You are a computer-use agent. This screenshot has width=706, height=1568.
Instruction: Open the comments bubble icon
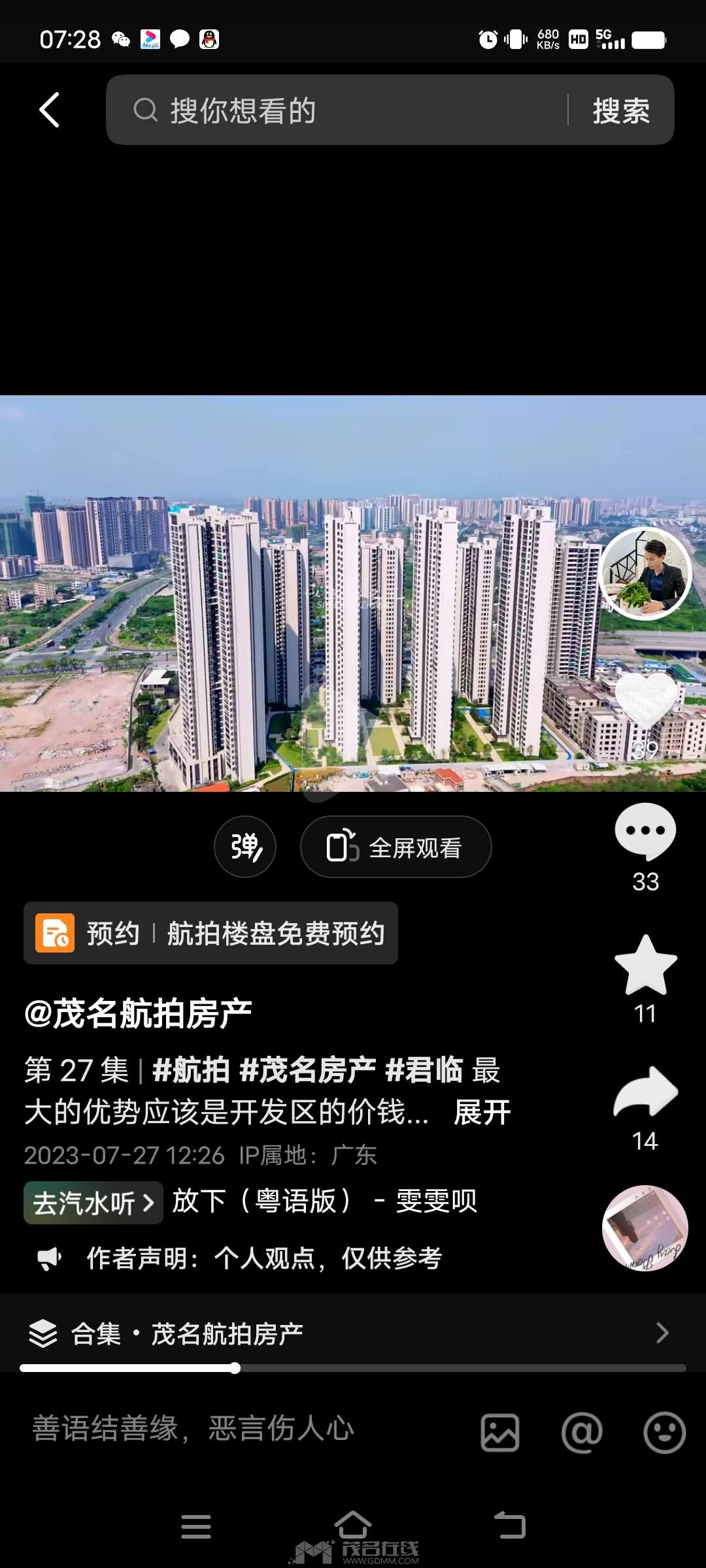click(x=645, y=831)
